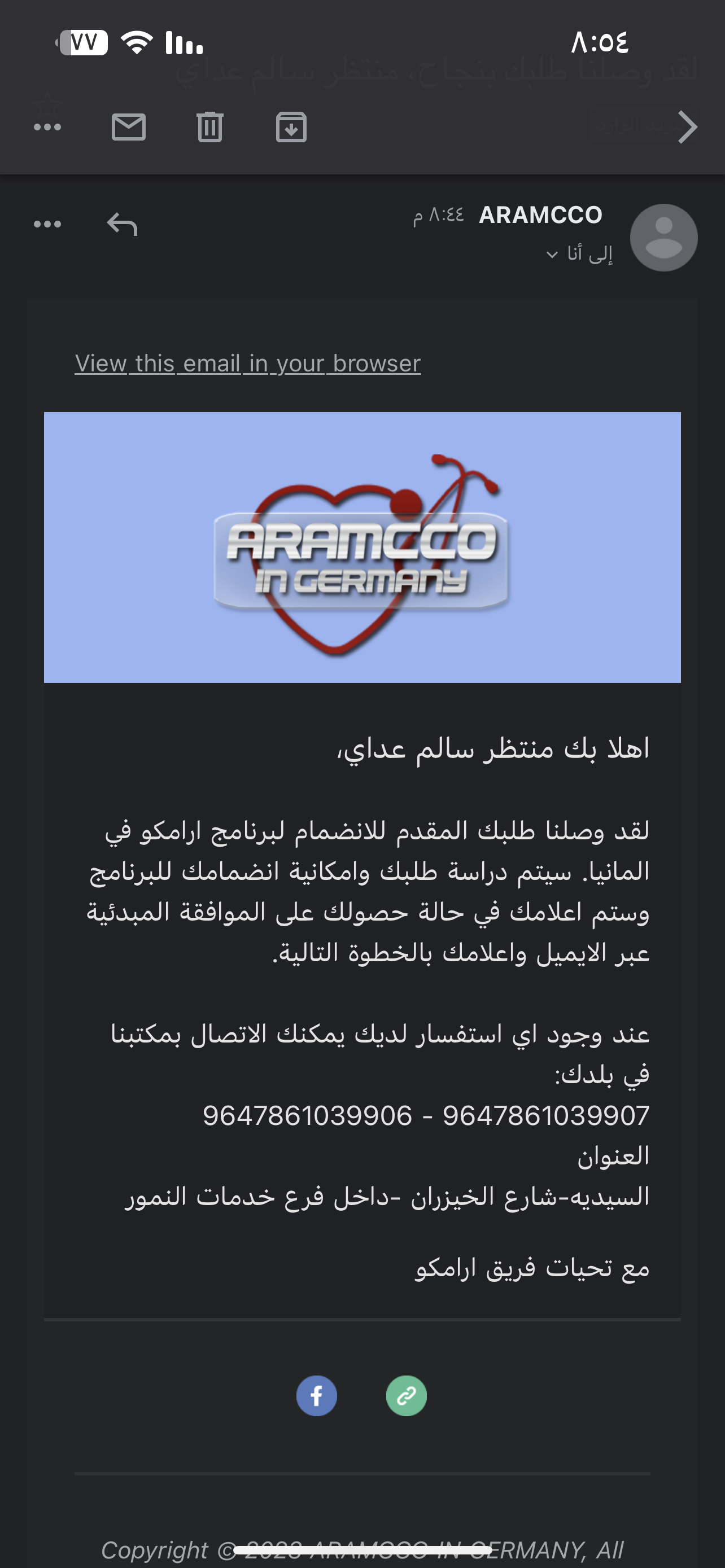
Task: Open message options beside the reply arrow
Action: pyautogui.click(x=47, y=224)
